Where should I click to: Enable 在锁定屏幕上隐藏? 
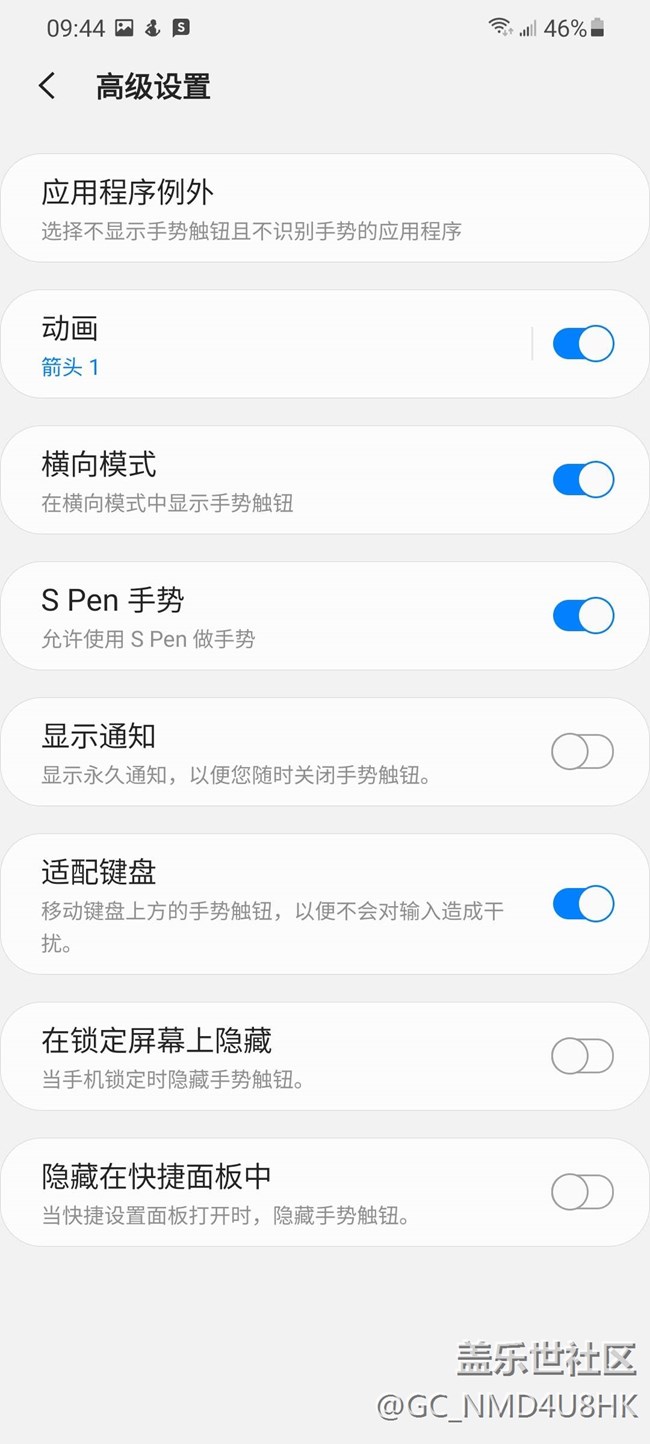583,1056
